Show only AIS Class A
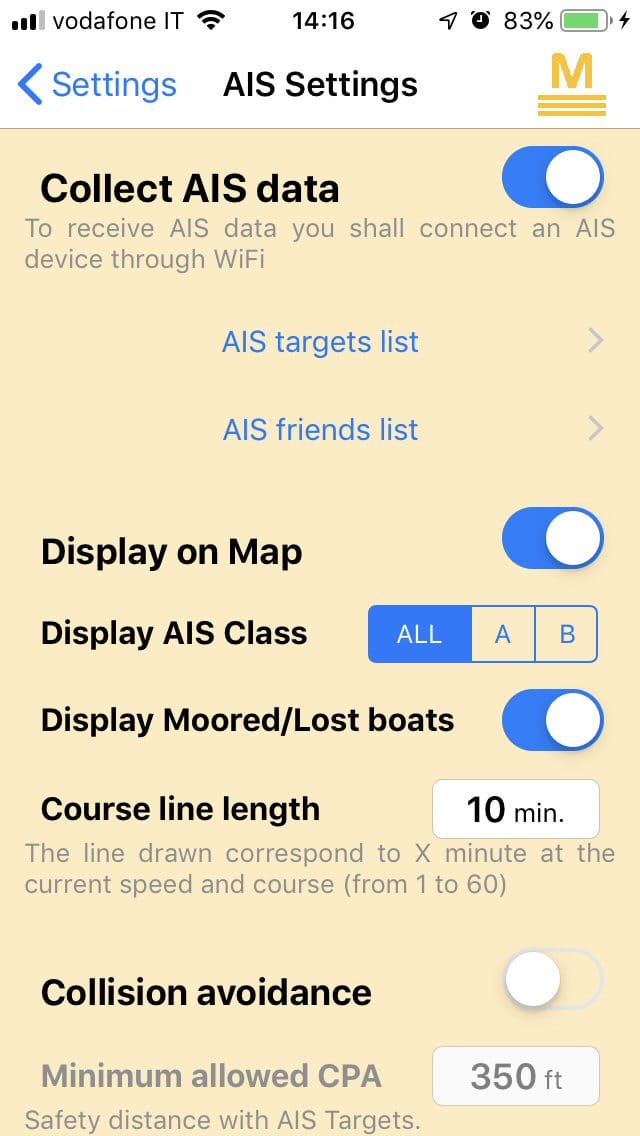Image resolution: width=640 pixels, height=1136 pixels. pyautogui.click(x=503, y=634)
